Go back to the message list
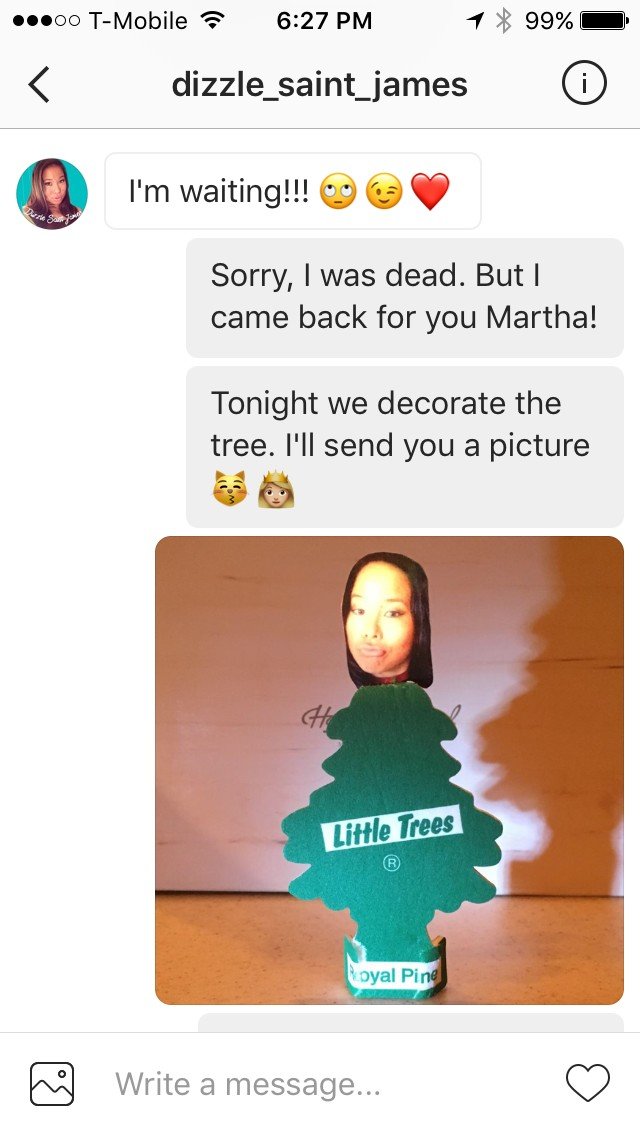640x1136 pixels. click(x=38, y=85)
